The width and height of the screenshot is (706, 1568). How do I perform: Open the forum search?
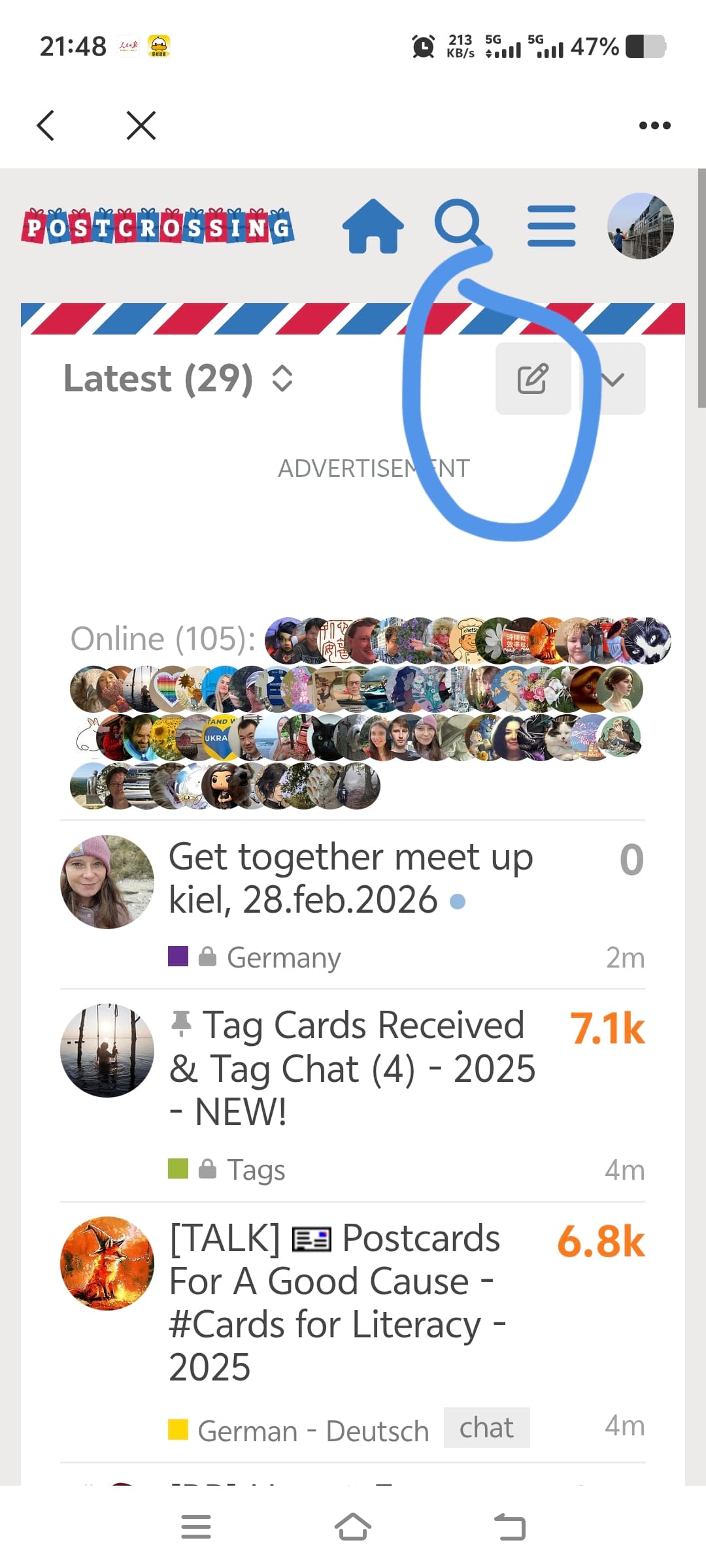(458, 223)
